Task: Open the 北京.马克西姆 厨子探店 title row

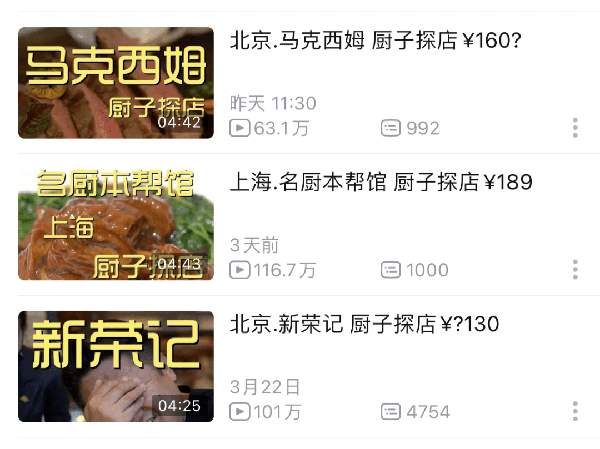Action: pos(375,41)
